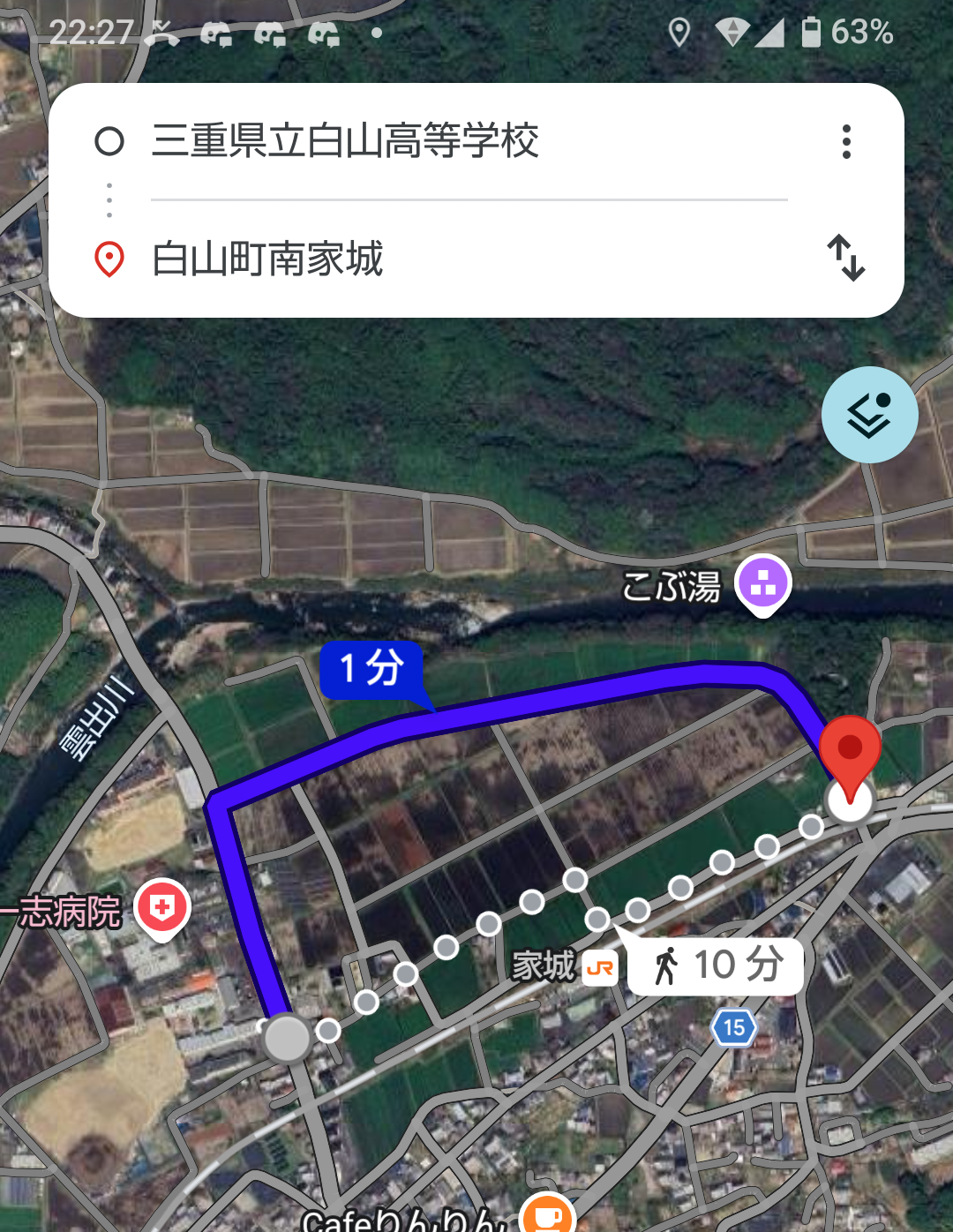Image resolution: width=953 pixels, height=1232 pixels.
Task: Open the 一志病院 hospital marker
Action: [161, 909]
